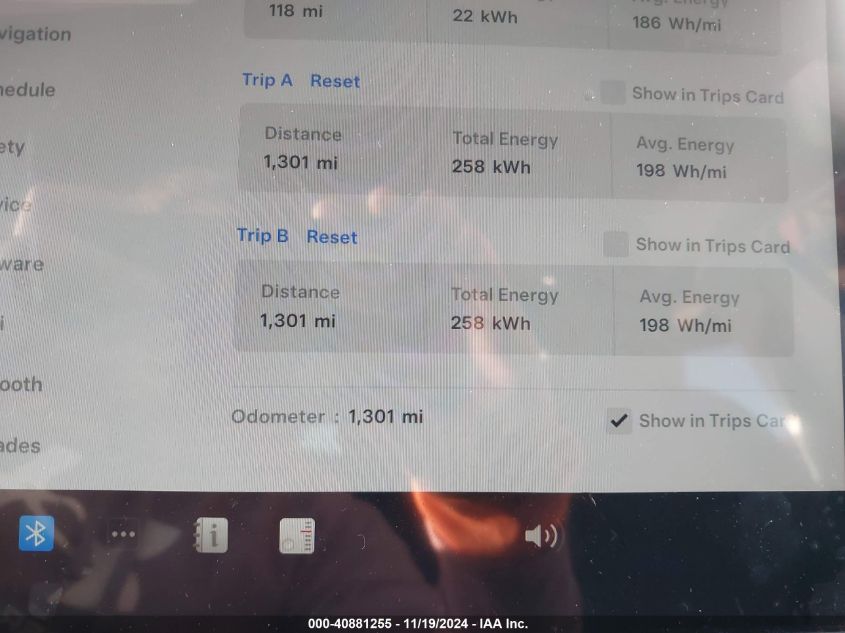View the Upgrades section
Viewport: 845px width, 633px height.
[x=20, y=446]
